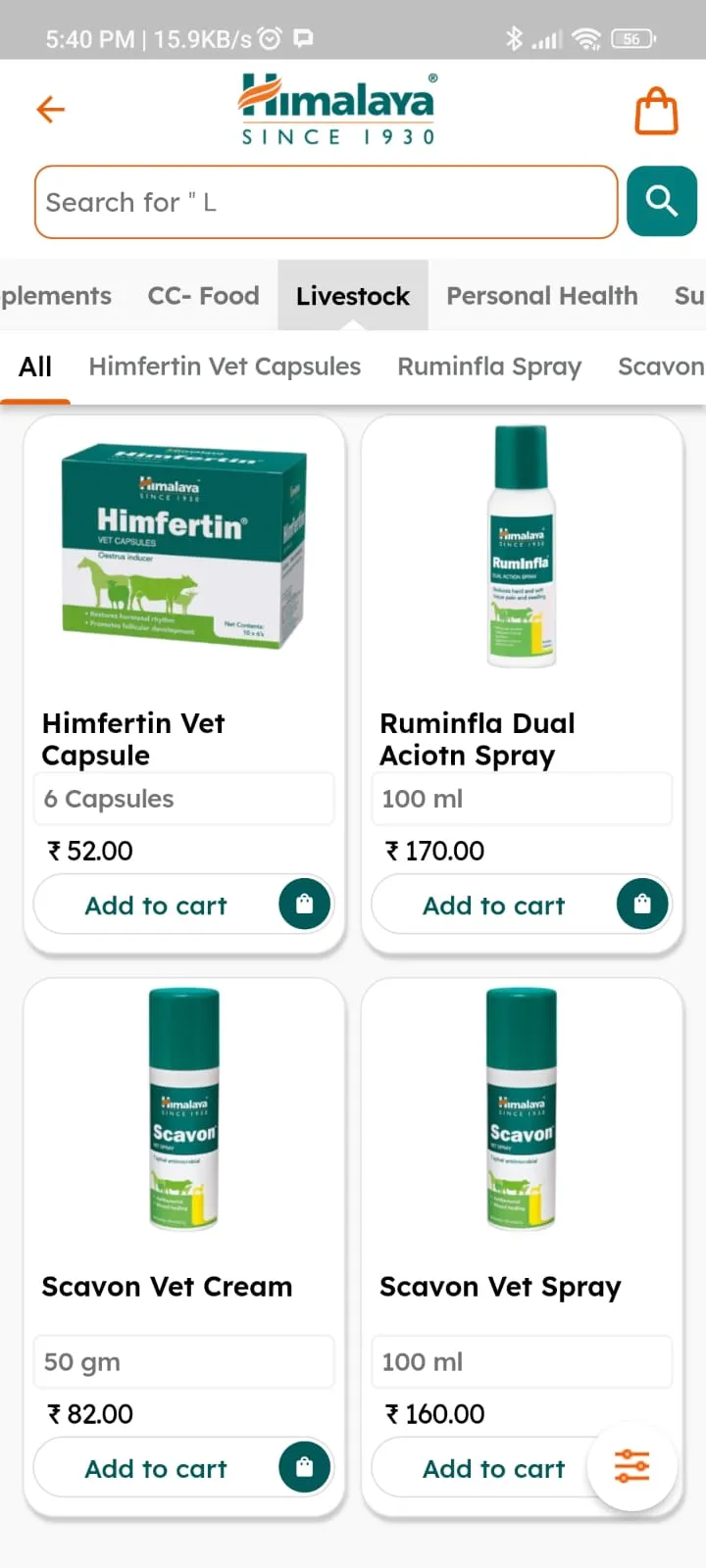706x1568 pixels.
Task: Open the floating filter sliders button
Action: point(632,1466)
